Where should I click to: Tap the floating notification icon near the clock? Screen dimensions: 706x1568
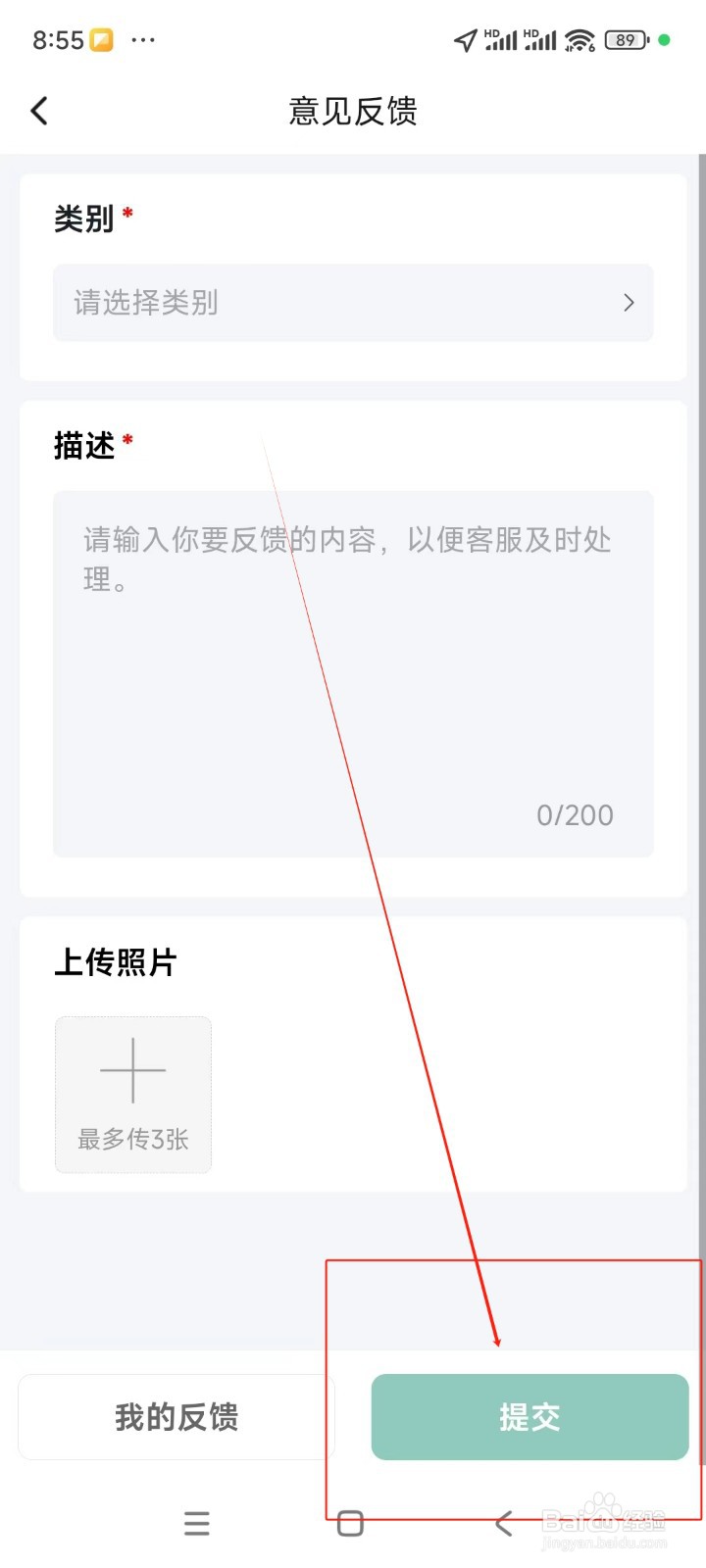click(102, 39)
